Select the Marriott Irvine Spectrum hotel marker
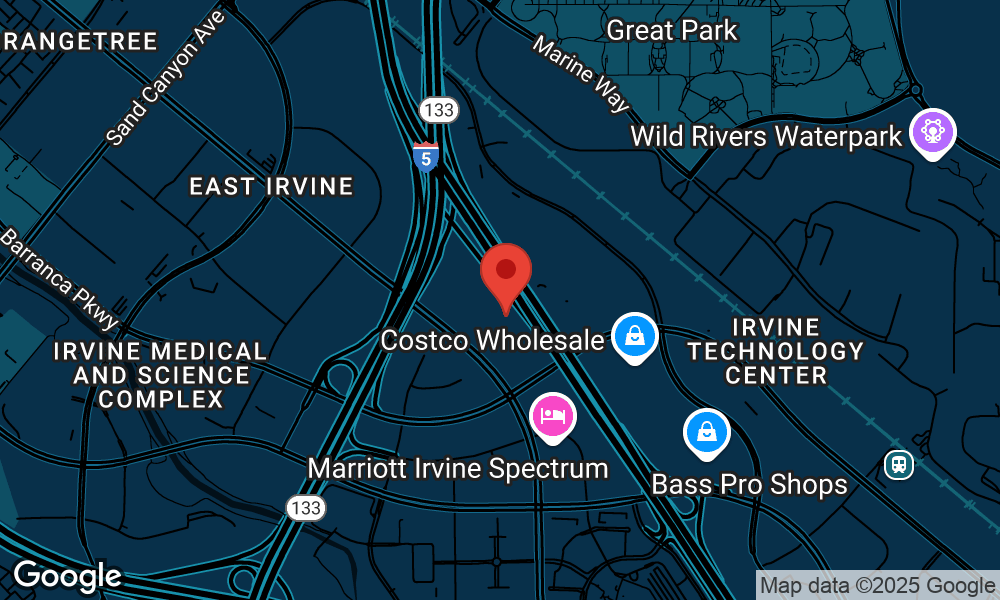This screenshot has height=600, width=1000. [x=553, y=417]
